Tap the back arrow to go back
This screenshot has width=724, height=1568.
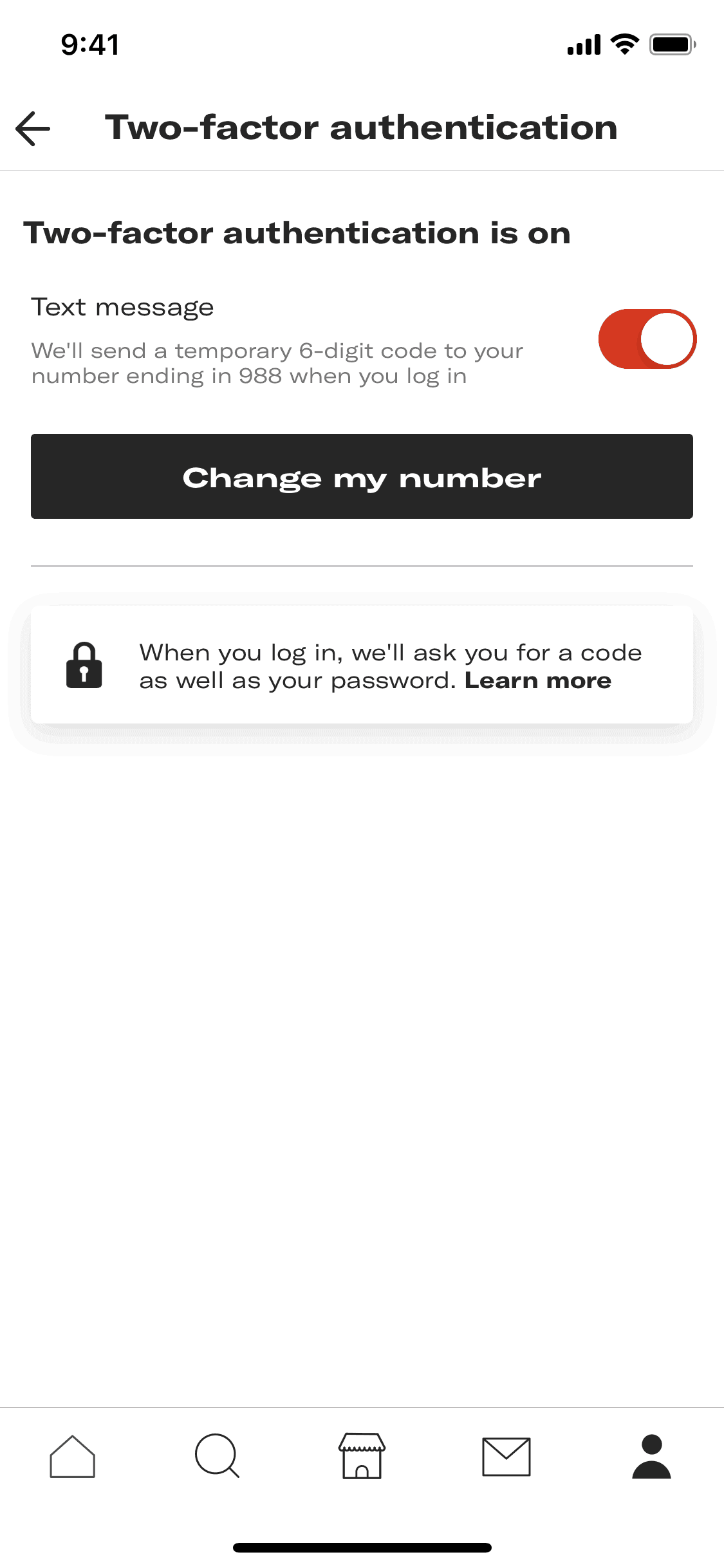click(32, 127)
